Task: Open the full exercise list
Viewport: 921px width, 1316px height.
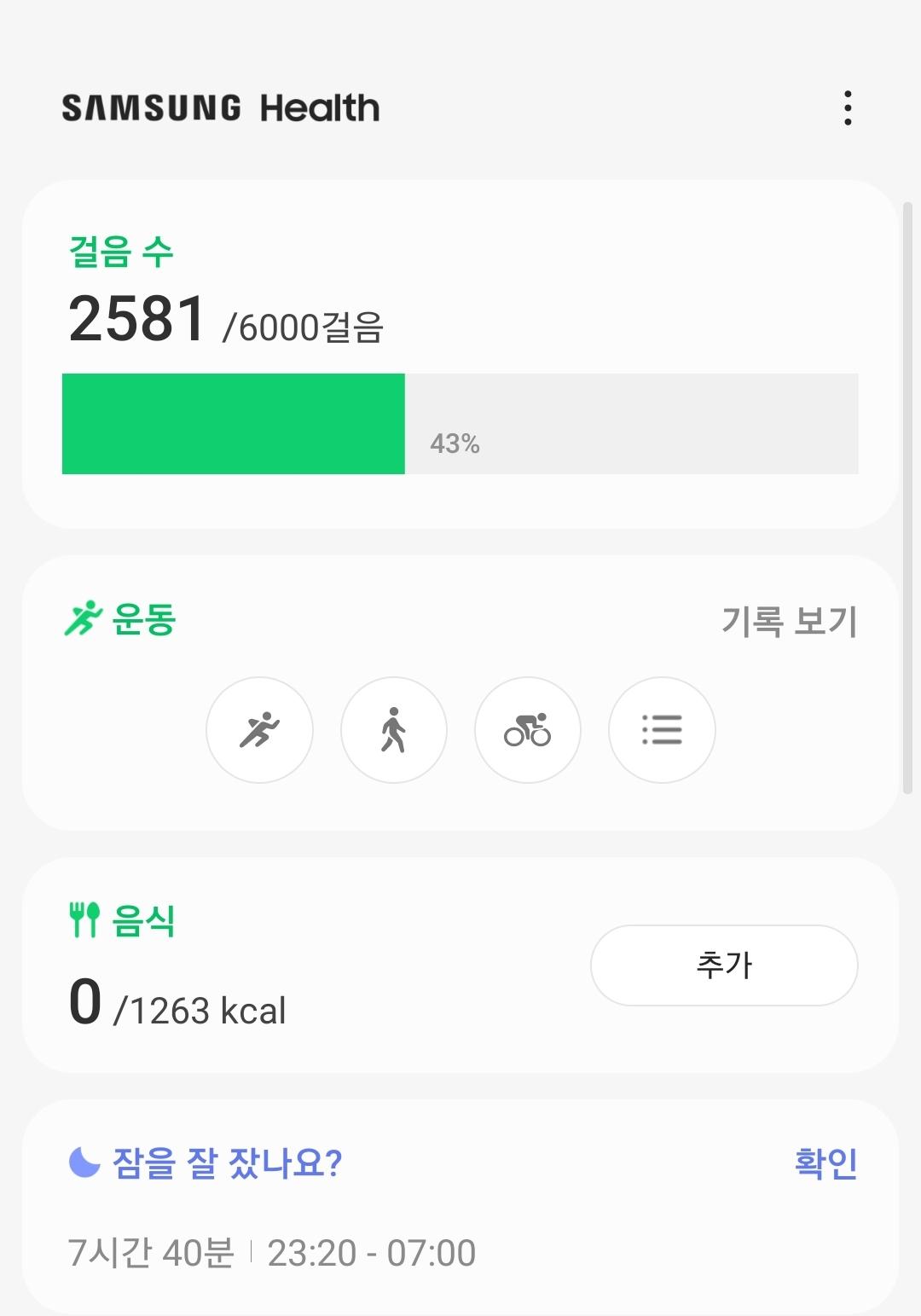Action: coord(662,730)
